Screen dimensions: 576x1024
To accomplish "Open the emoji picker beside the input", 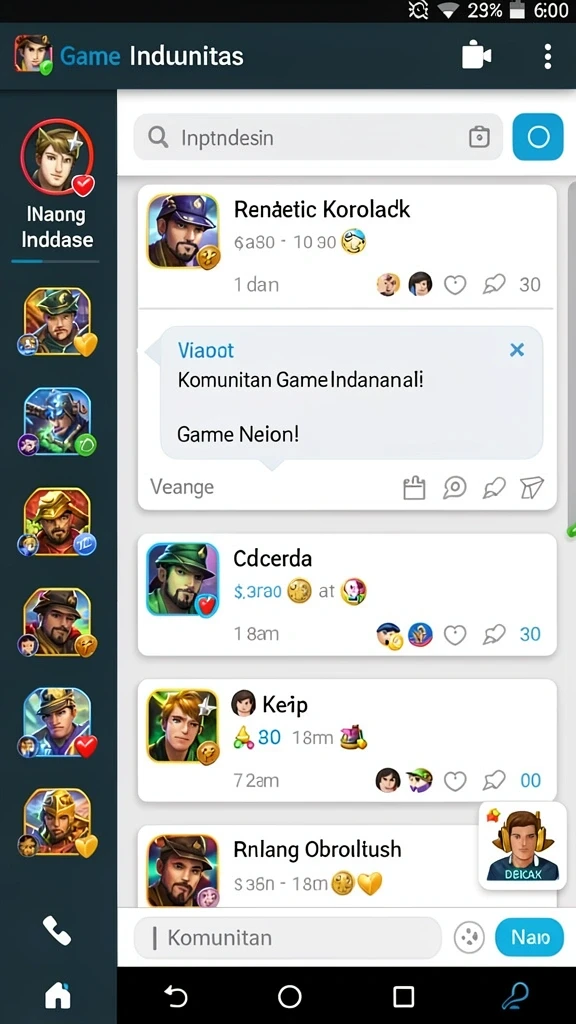I will tap(467, 938).
